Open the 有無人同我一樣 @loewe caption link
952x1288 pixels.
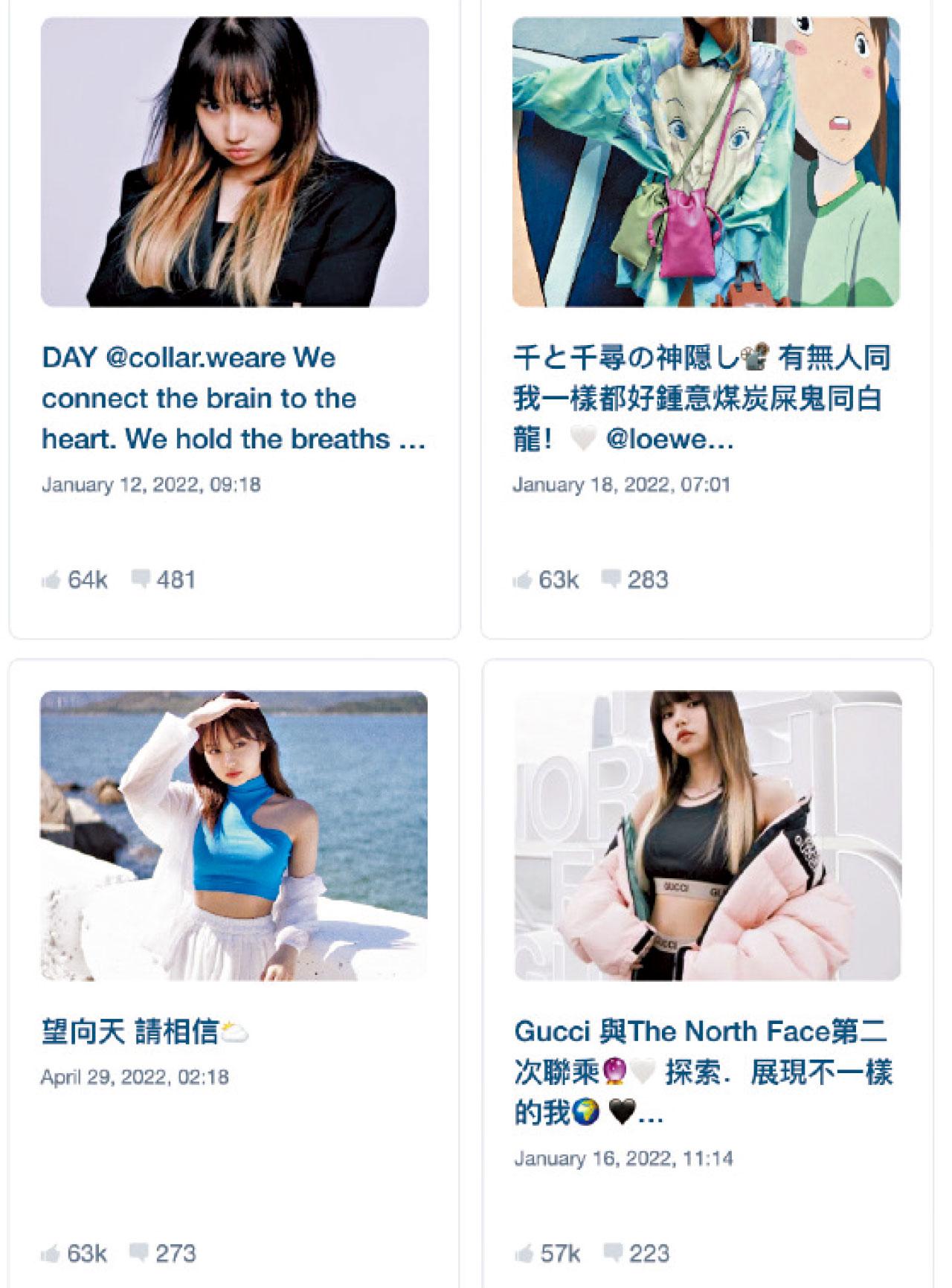click(x=701, y=399)
